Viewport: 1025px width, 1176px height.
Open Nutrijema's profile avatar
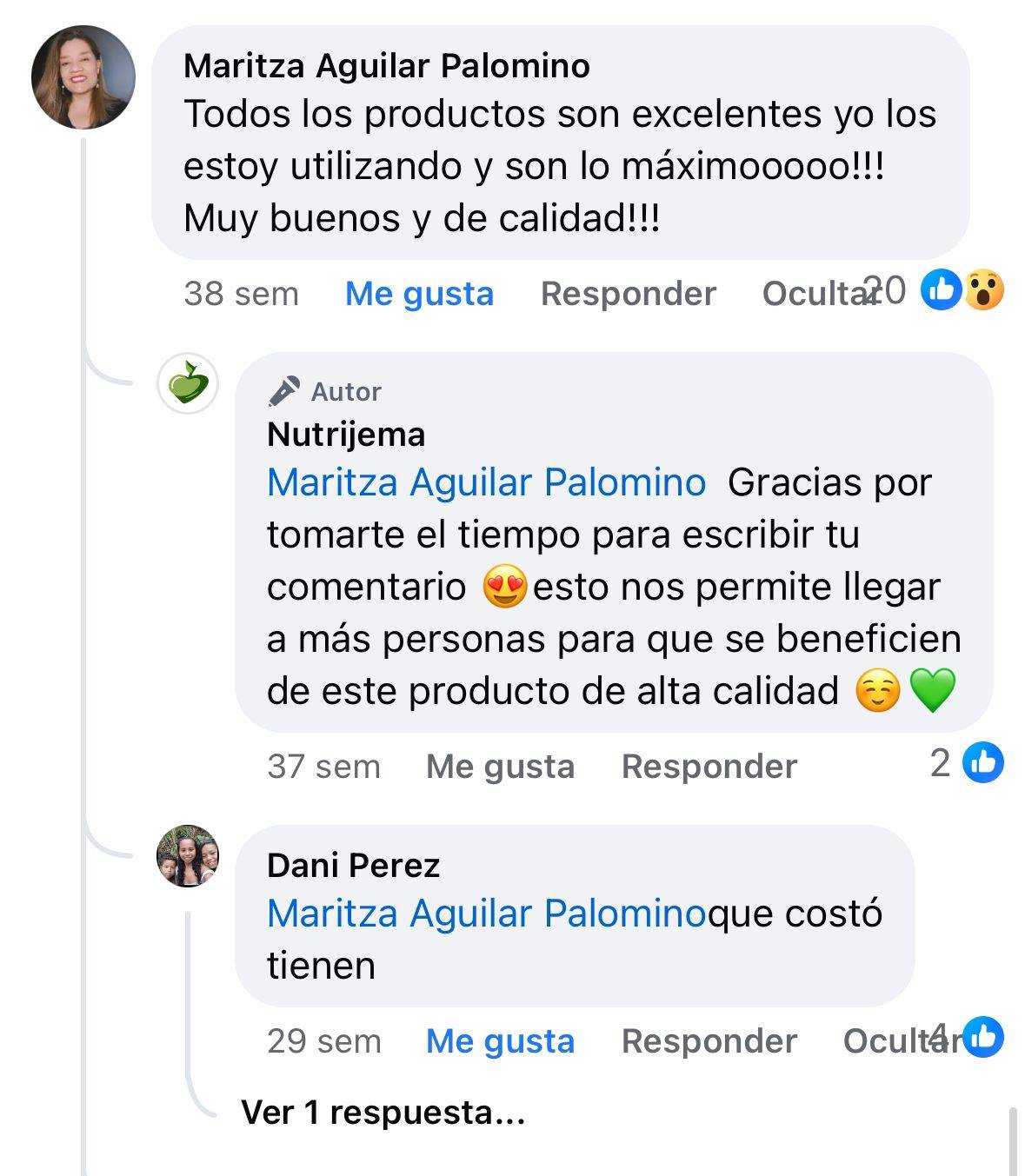pyautogui.click(x=188, y=383)
